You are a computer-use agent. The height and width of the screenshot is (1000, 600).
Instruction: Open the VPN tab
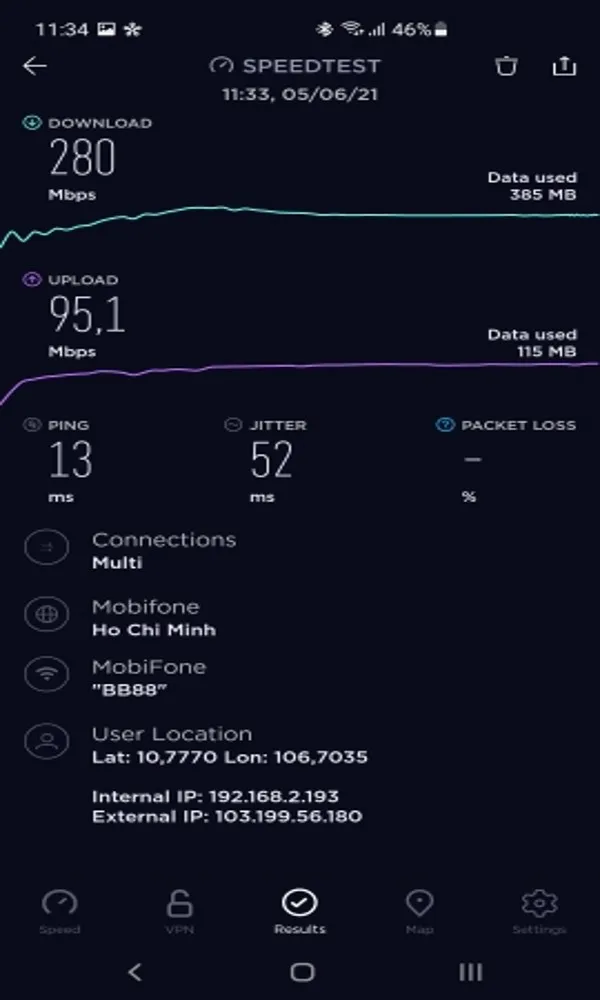(x=179, y=911)
